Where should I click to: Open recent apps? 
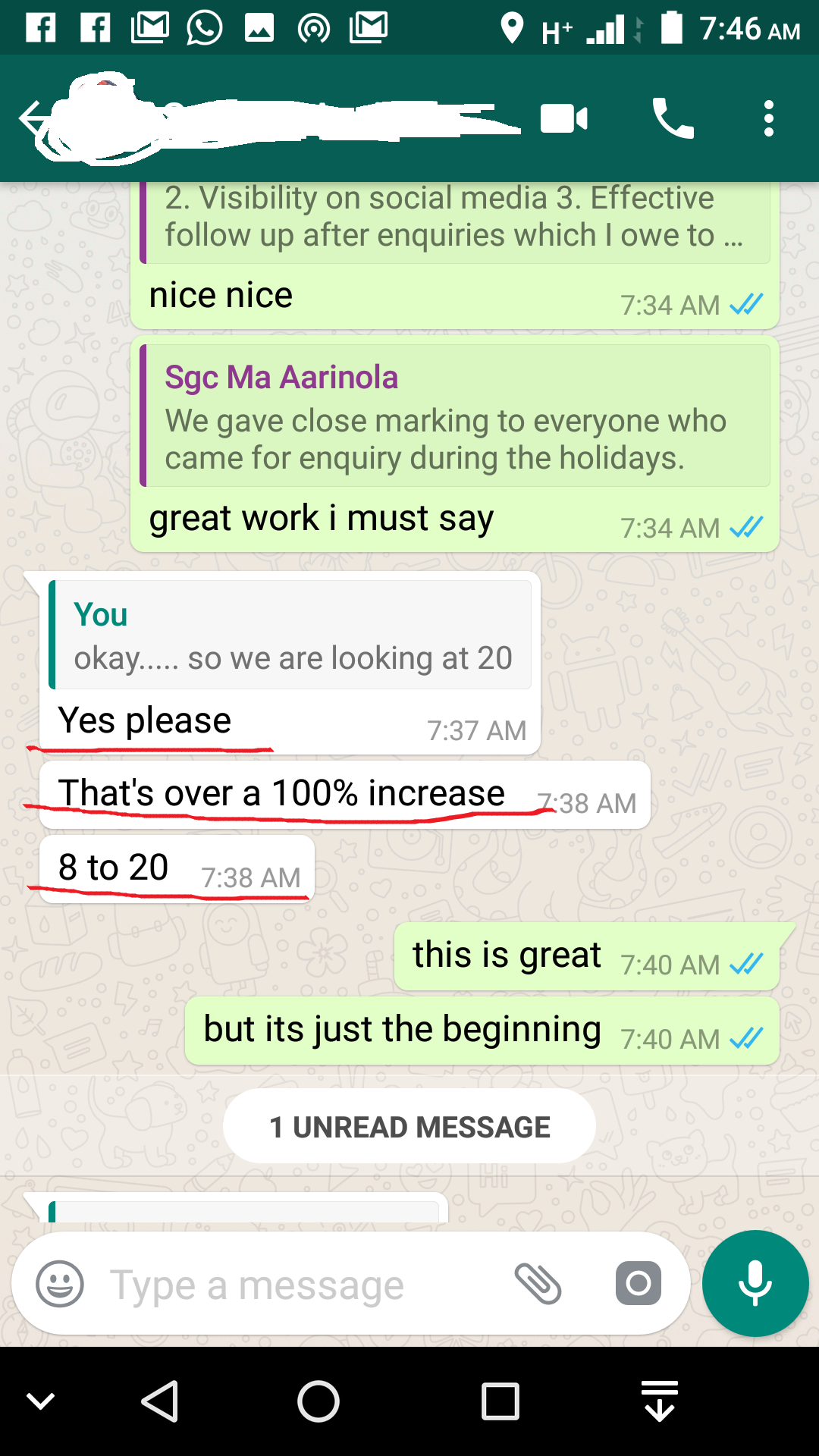(x=500, y=1401)
